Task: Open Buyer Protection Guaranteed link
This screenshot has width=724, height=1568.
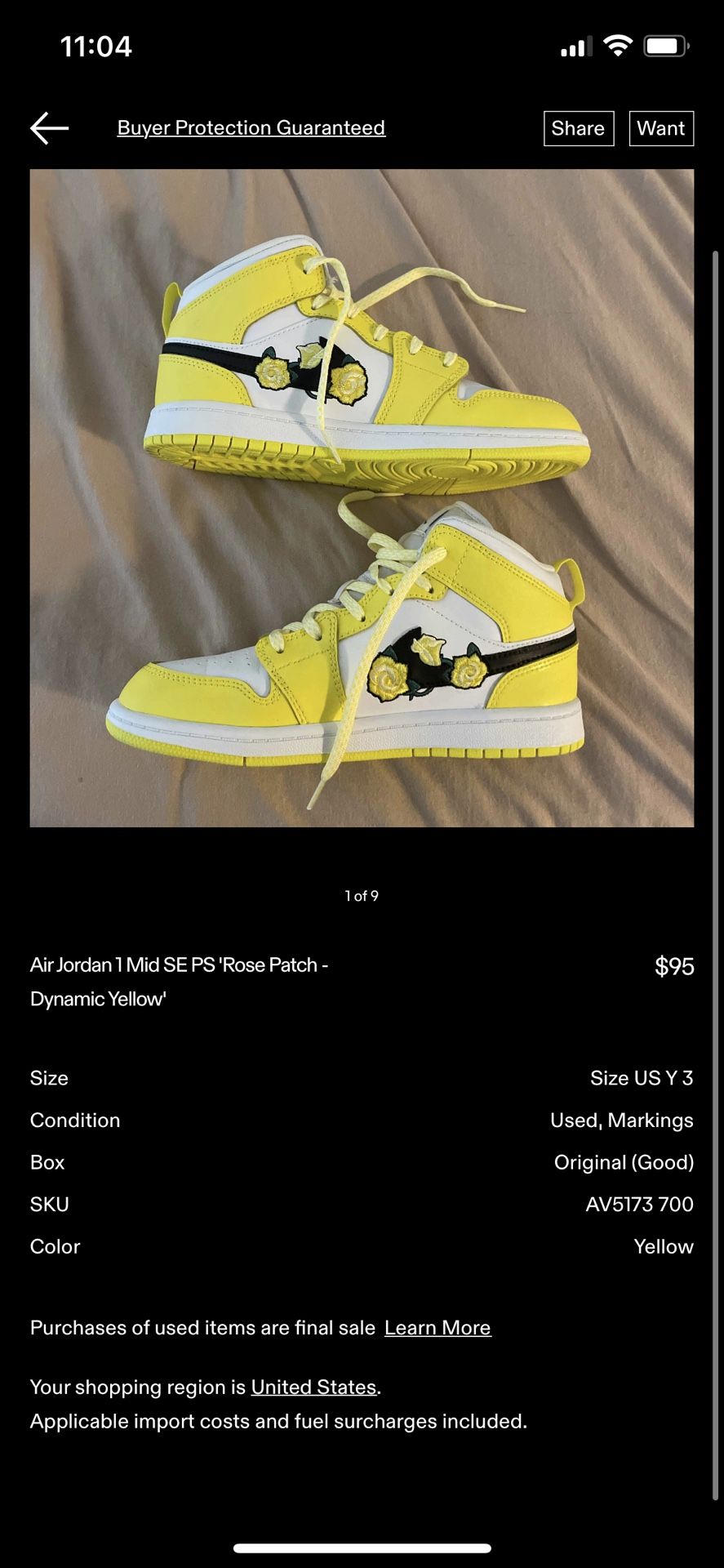Action: pyautogui.click(x=251, y=128)
